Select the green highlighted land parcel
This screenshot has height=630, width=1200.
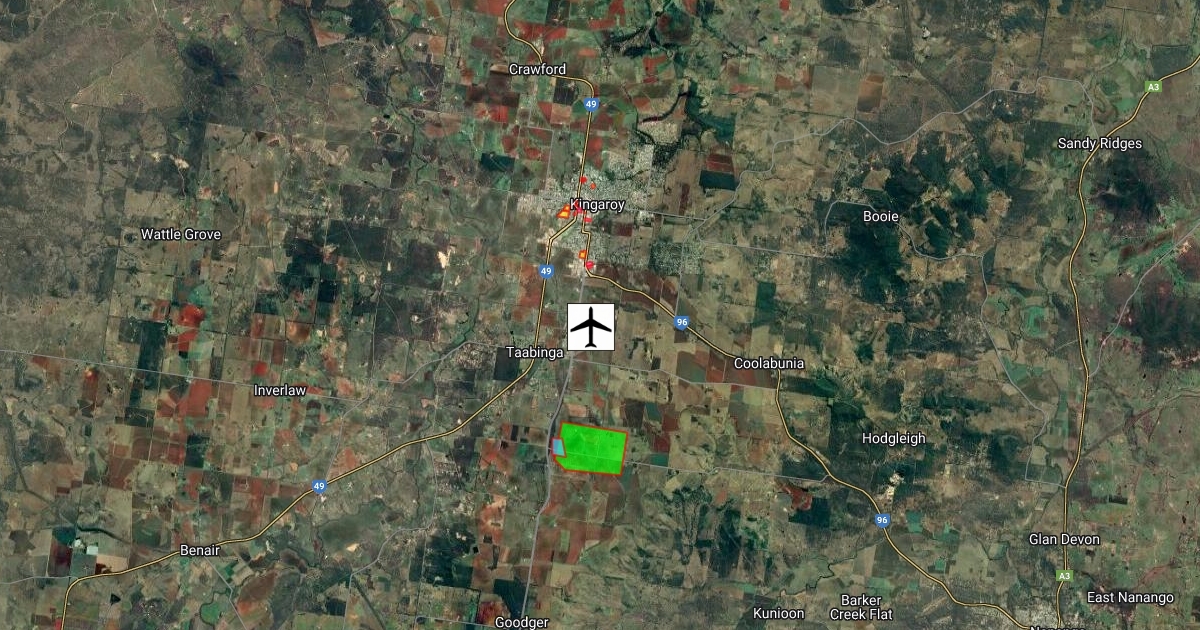click(593, 448)
